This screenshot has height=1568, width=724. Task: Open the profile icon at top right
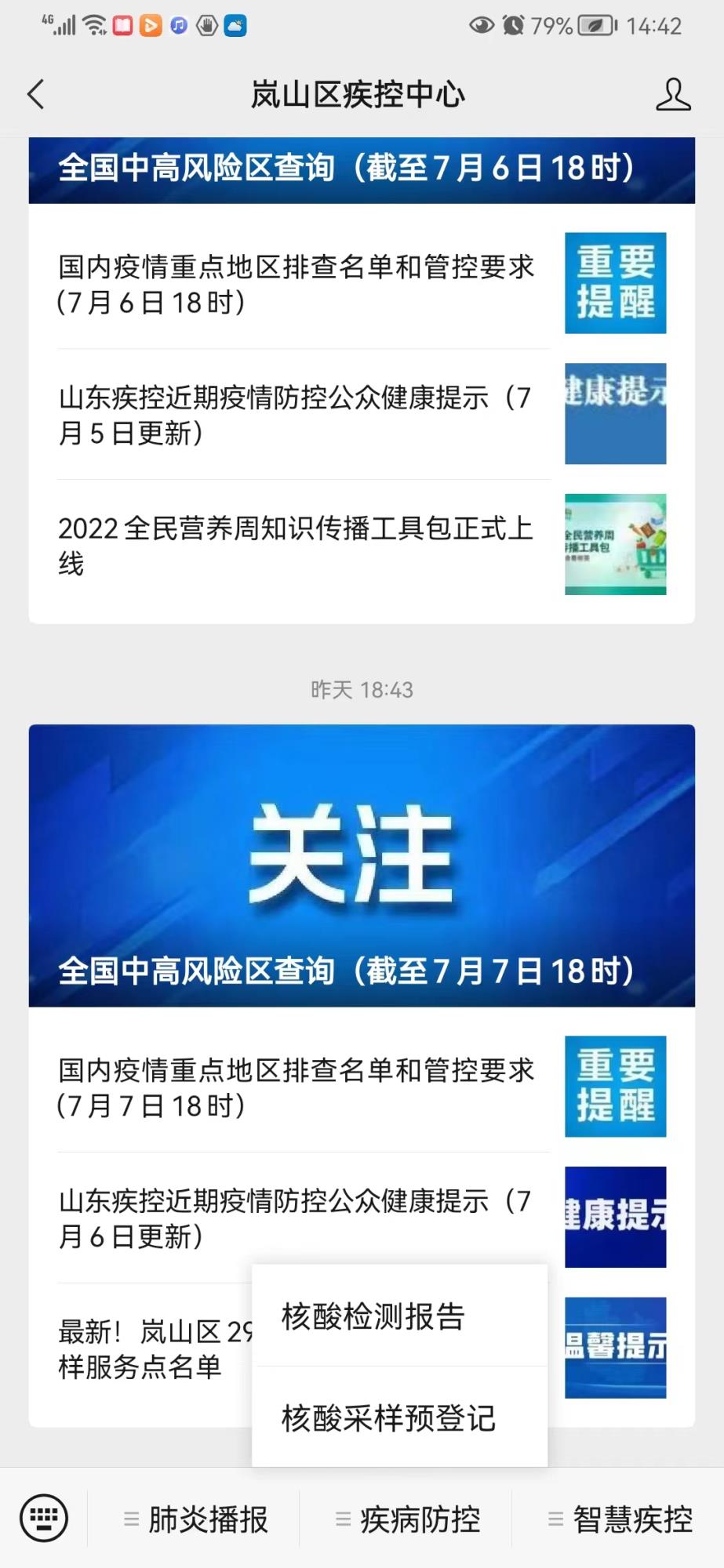pos(673,94)
